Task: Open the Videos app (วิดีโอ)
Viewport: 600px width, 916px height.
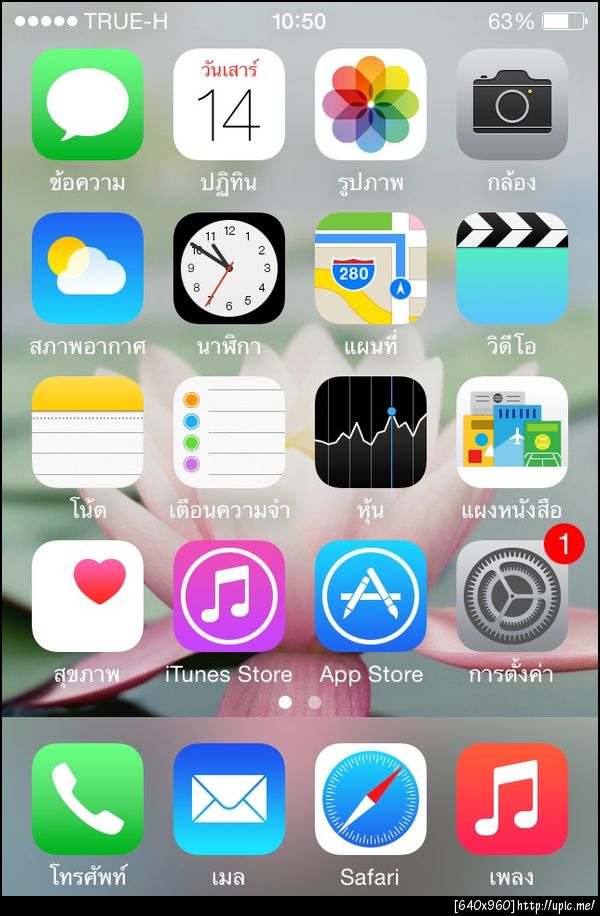Action: coord(512,268)
